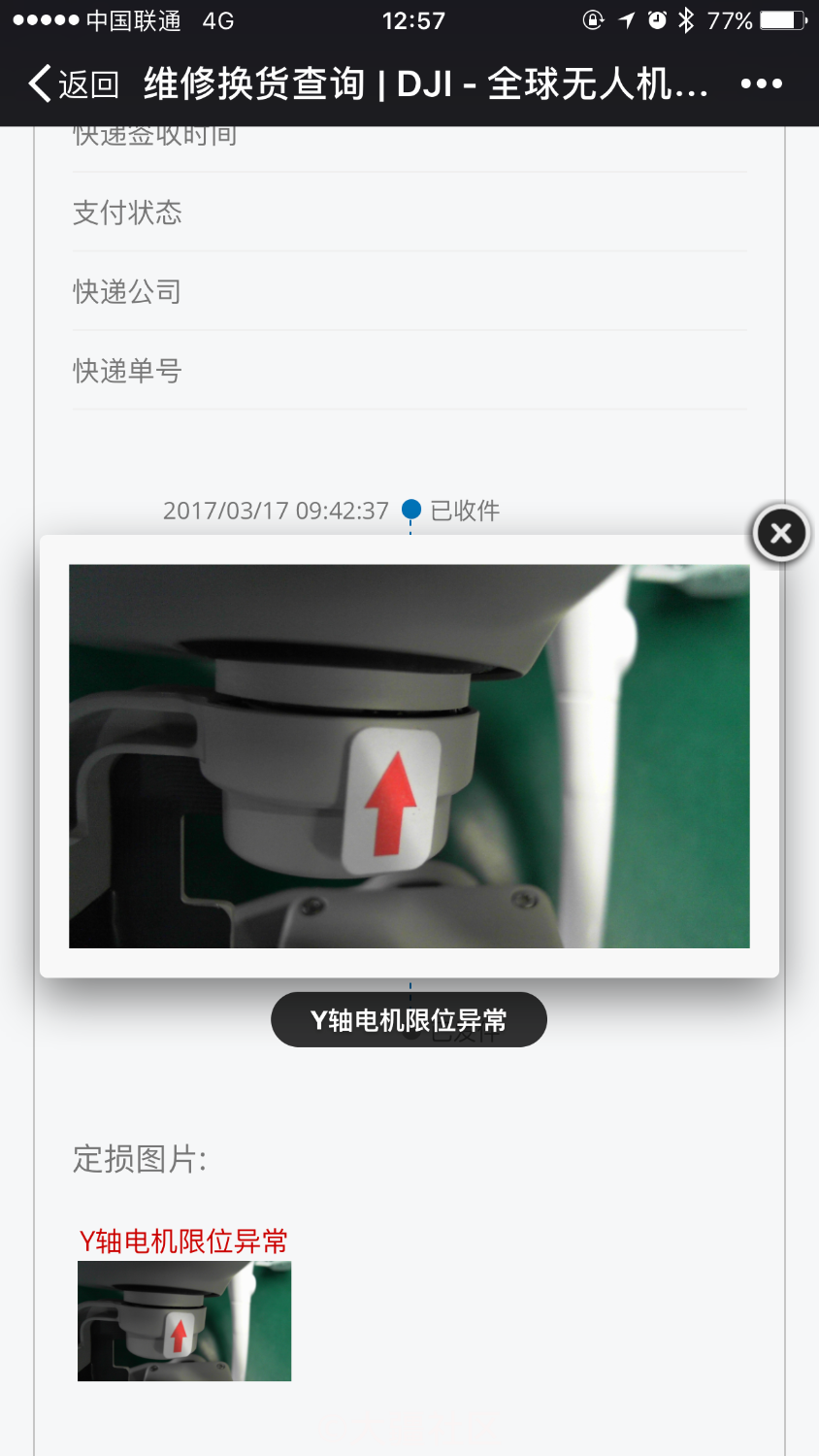Viewport: 819px width, 1456px height.
Task: Go back using the 返回 button
Action: (x=73, y=84)
